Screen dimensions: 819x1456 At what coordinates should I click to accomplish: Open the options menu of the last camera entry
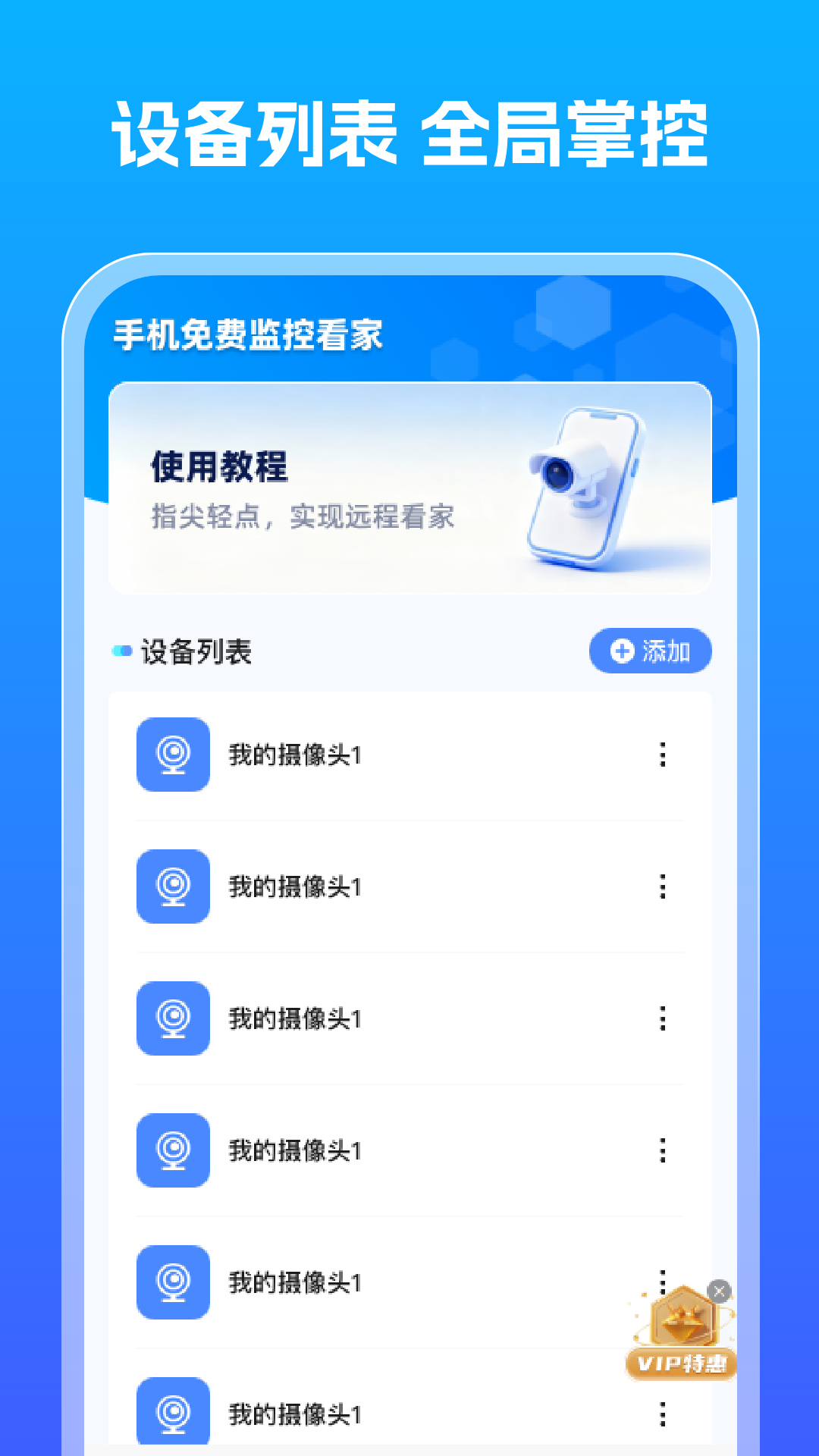pyautogui.click(x=664, y=1412)
